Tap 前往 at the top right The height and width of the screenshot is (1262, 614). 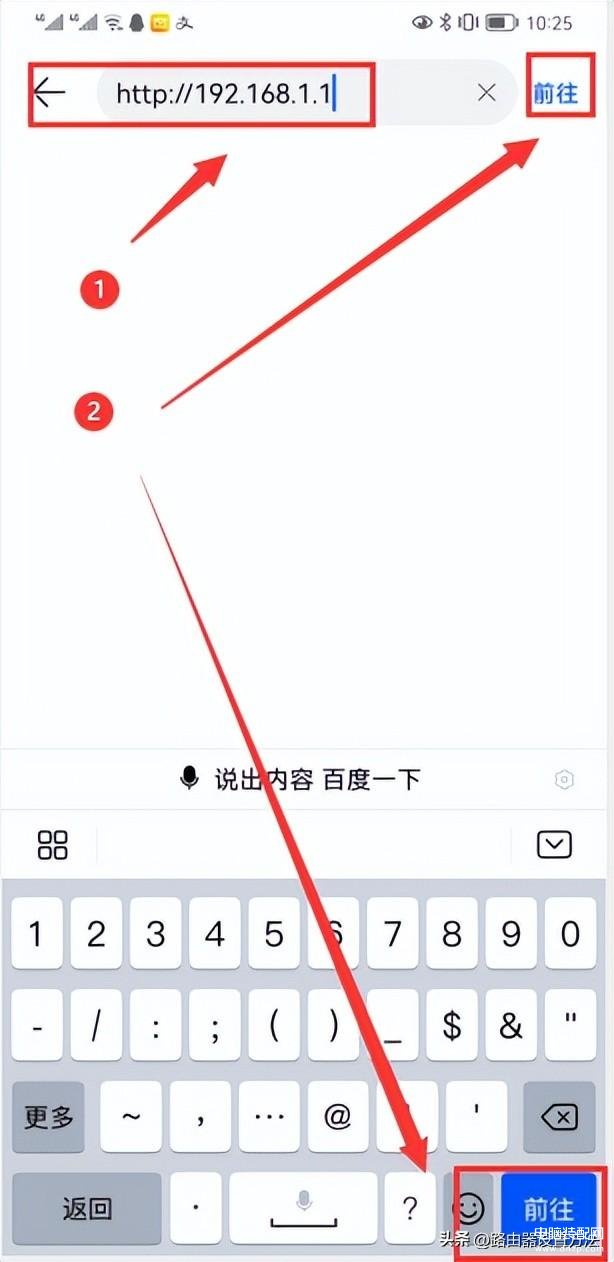pyautogui.click(x=555, y=93)
